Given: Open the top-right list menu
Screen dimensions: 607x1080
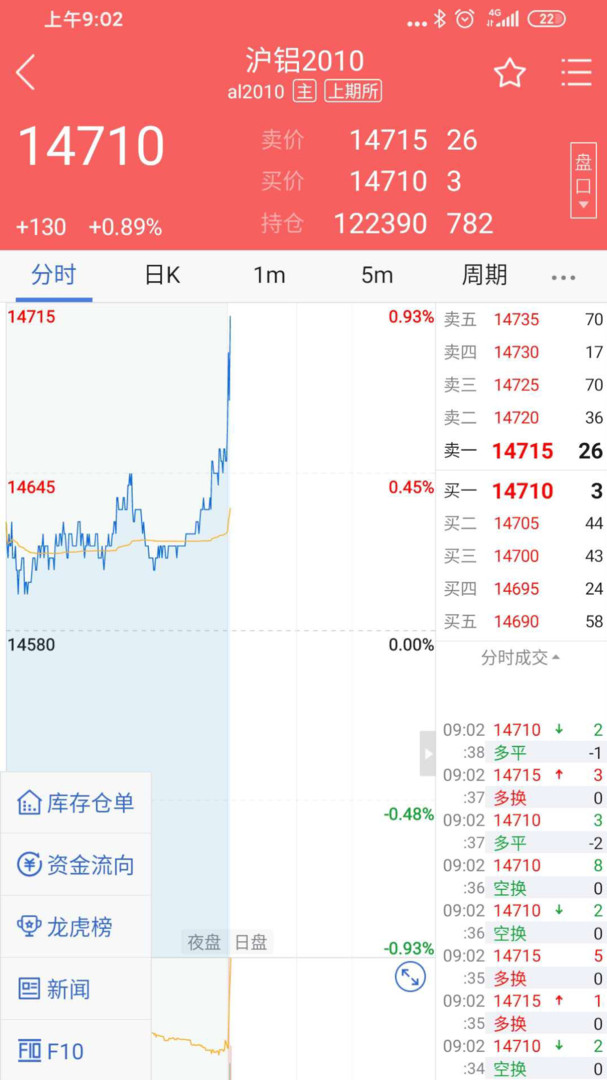Looking at the screenshot, I should (576, 72).
